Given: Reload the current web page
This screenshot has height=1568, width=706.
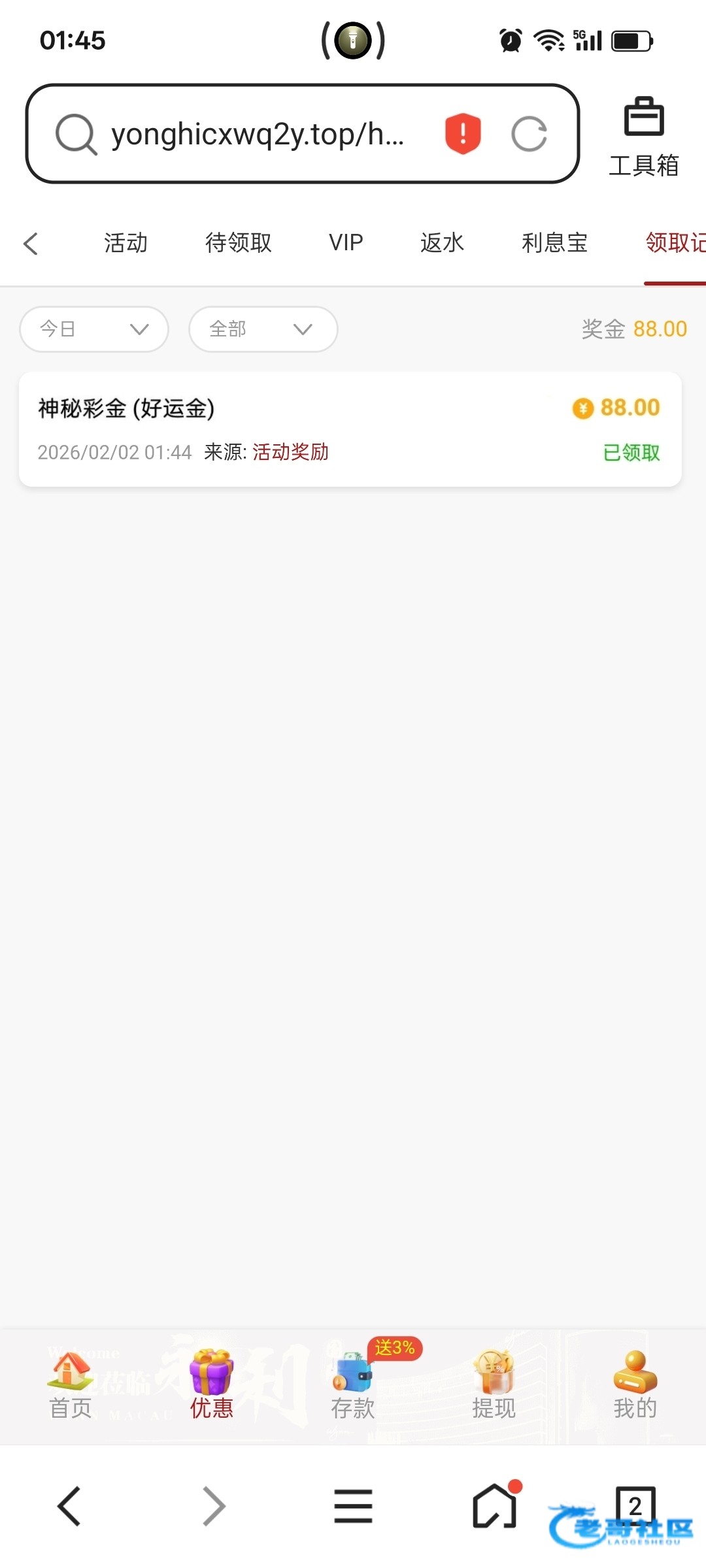Looking at the screenshot, I should pos(529,135).
